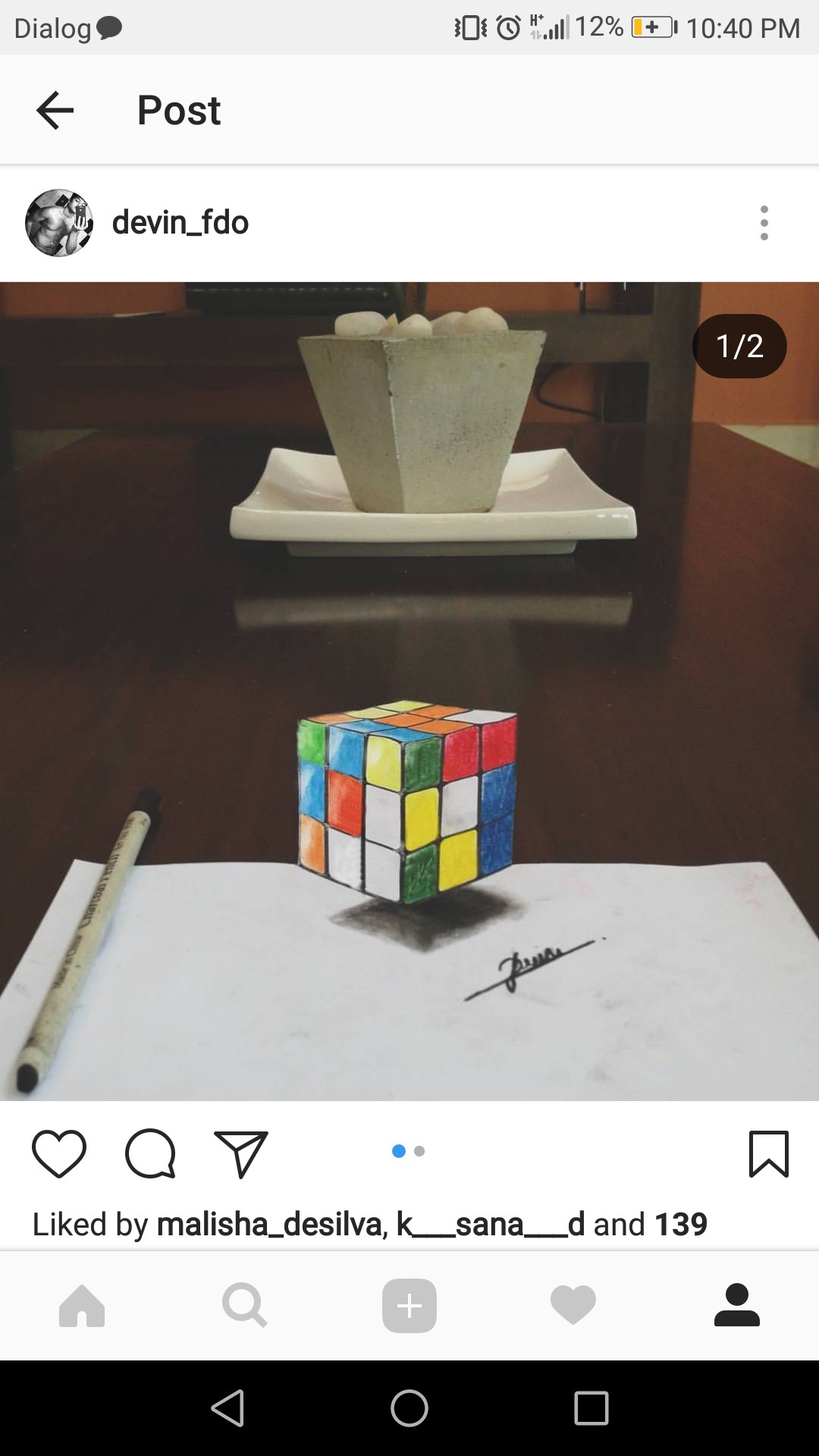Open devin_fdo's profile picture
The width and height of the screenshot is (819, 1456).
(59, 223)
